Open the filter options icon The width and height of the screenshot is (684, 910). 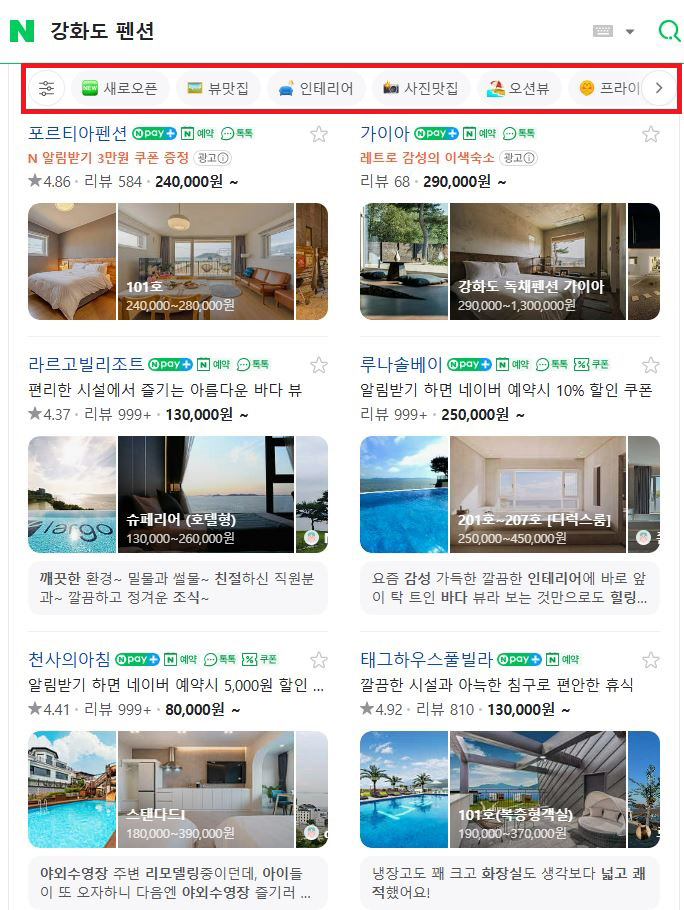(47, 89)
